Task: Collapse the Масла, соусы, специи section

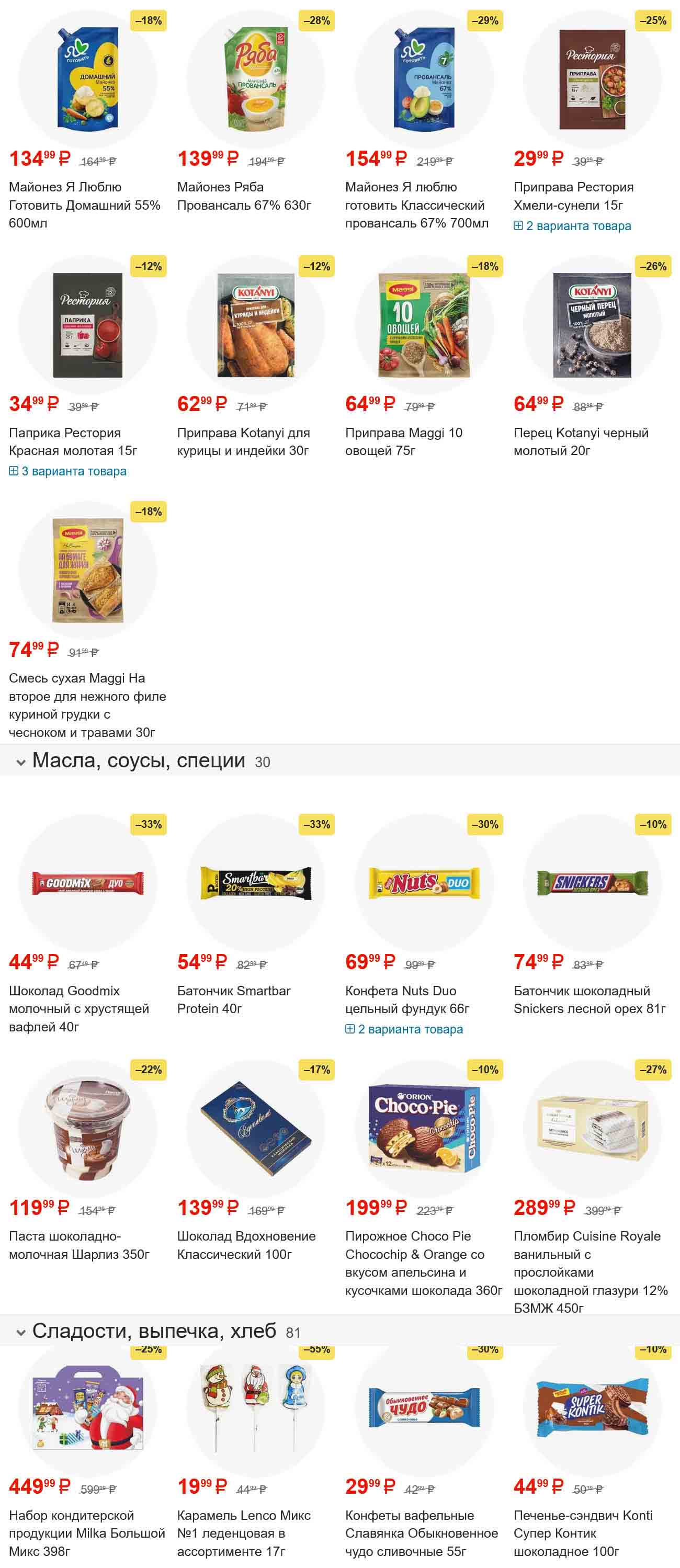Action: (x=21, y=762)
